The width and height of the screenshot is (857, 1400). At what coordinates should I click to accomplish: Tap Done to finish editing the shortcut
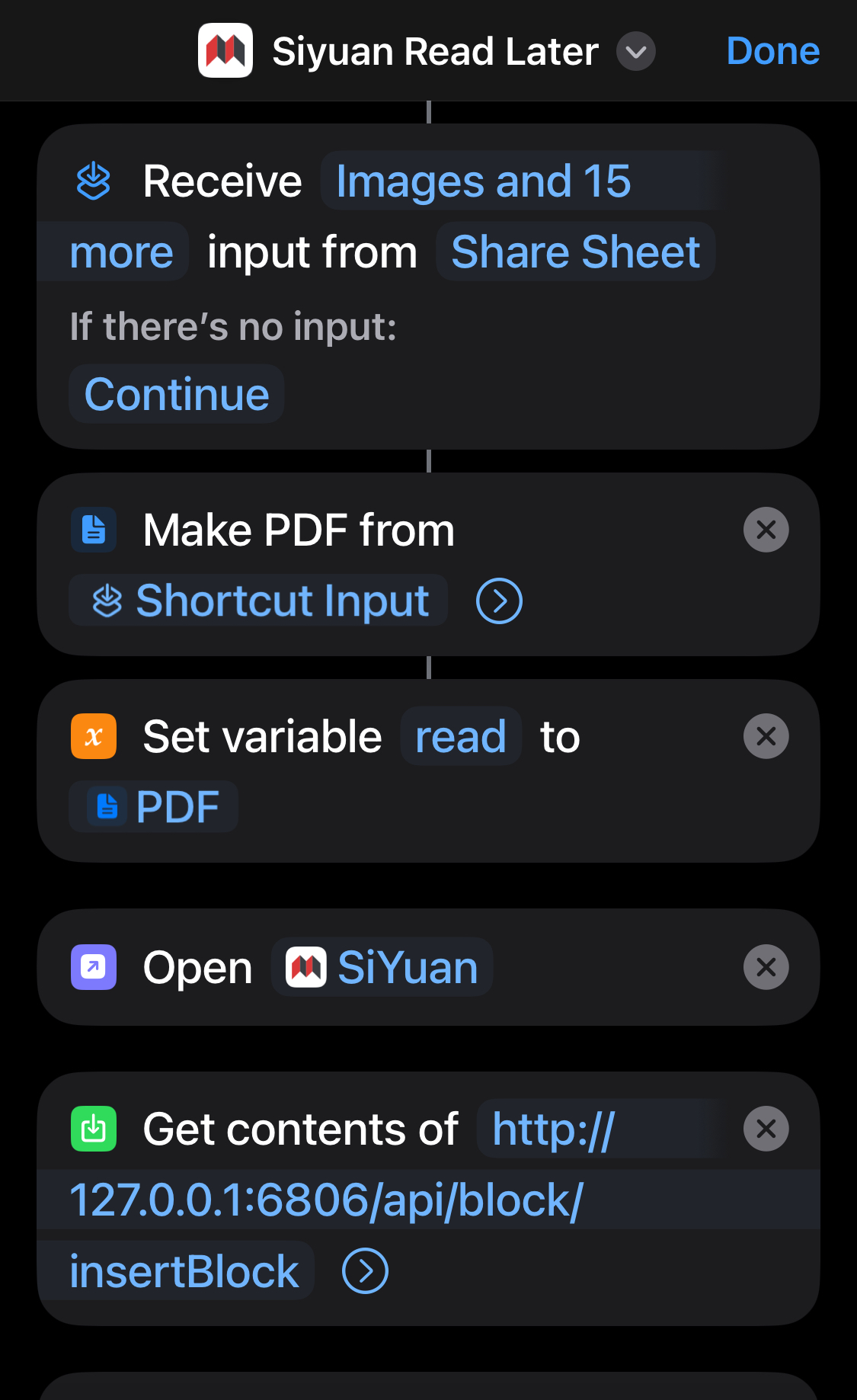tap(772, 52)
